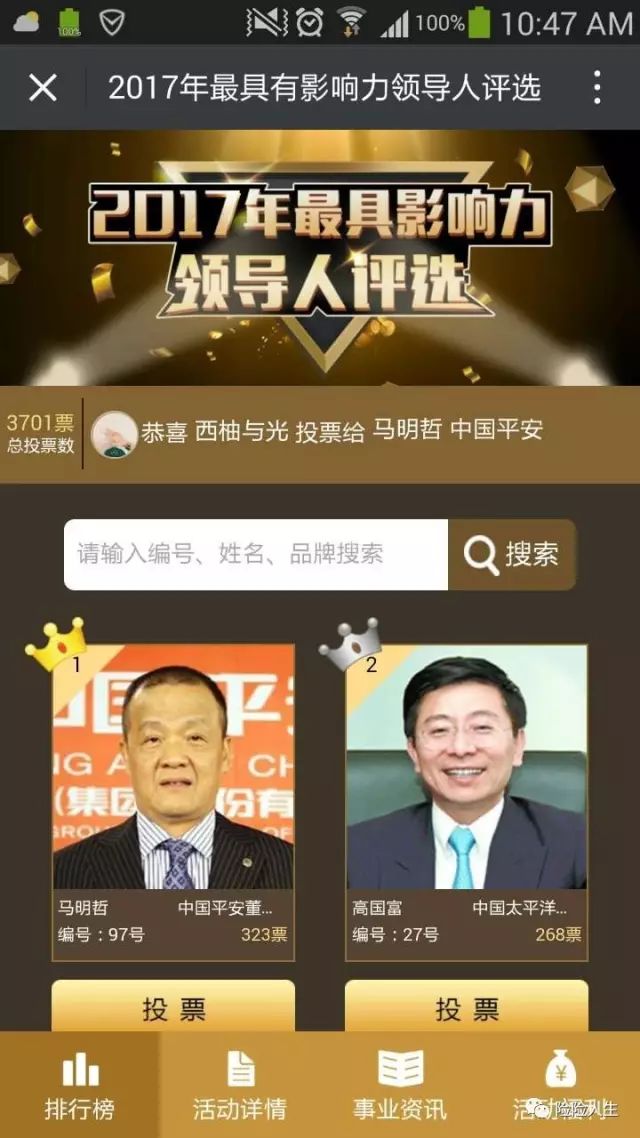This screenshot has height=1138, width=640.
Task: Close the webpage with the X icon
Action: 43,88
